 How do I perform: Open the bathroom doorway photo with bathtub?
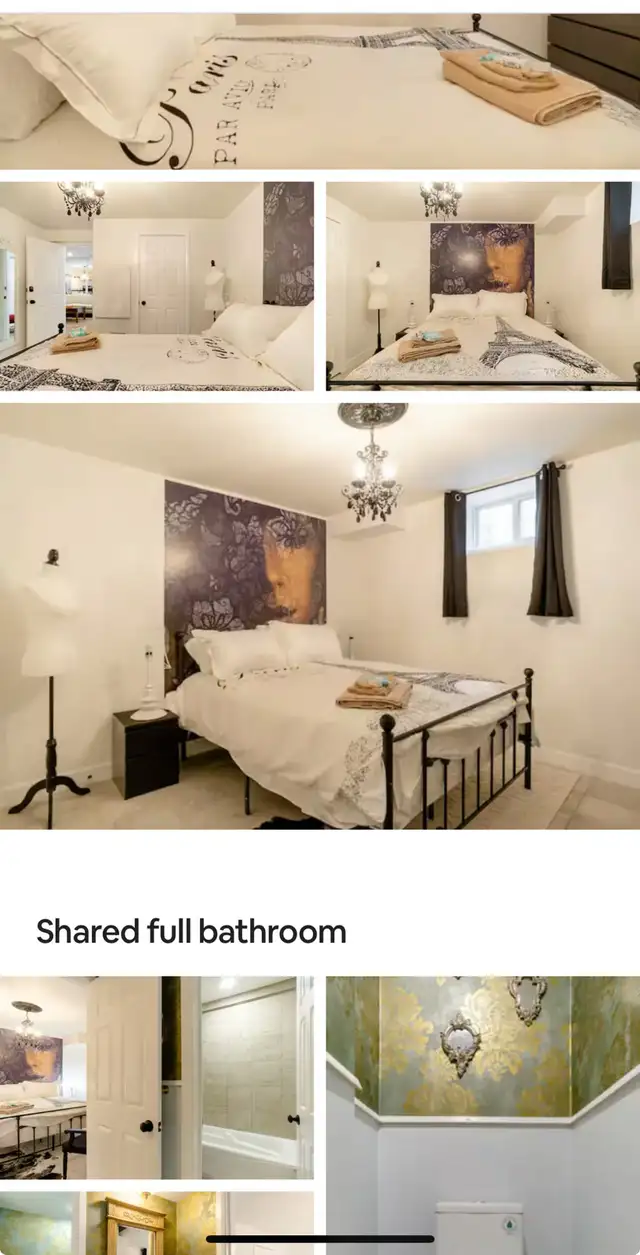pyautogui.click(x=157, y=1077)
